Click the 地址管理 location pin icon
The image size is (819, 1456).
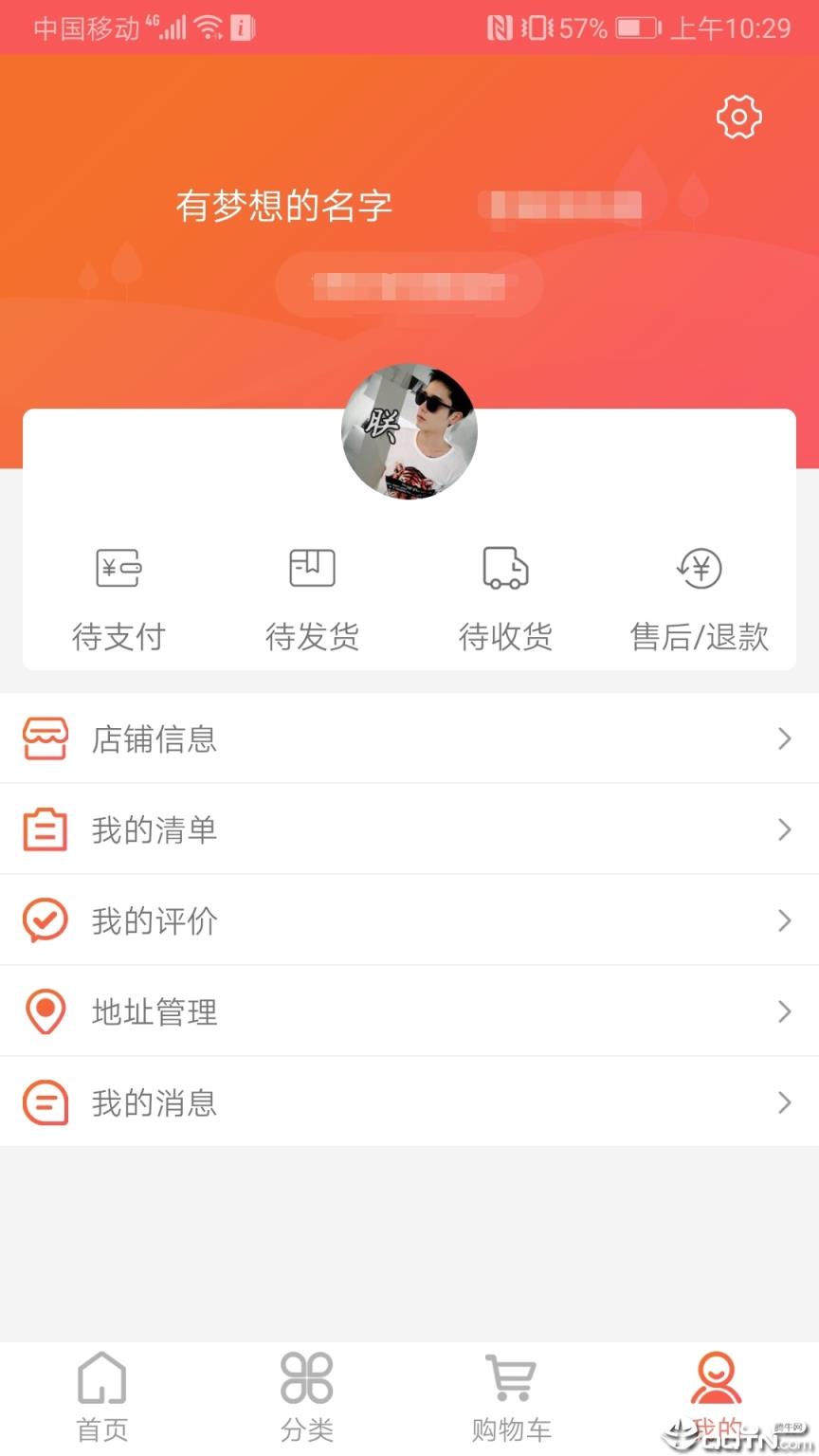pos(45,1010)
